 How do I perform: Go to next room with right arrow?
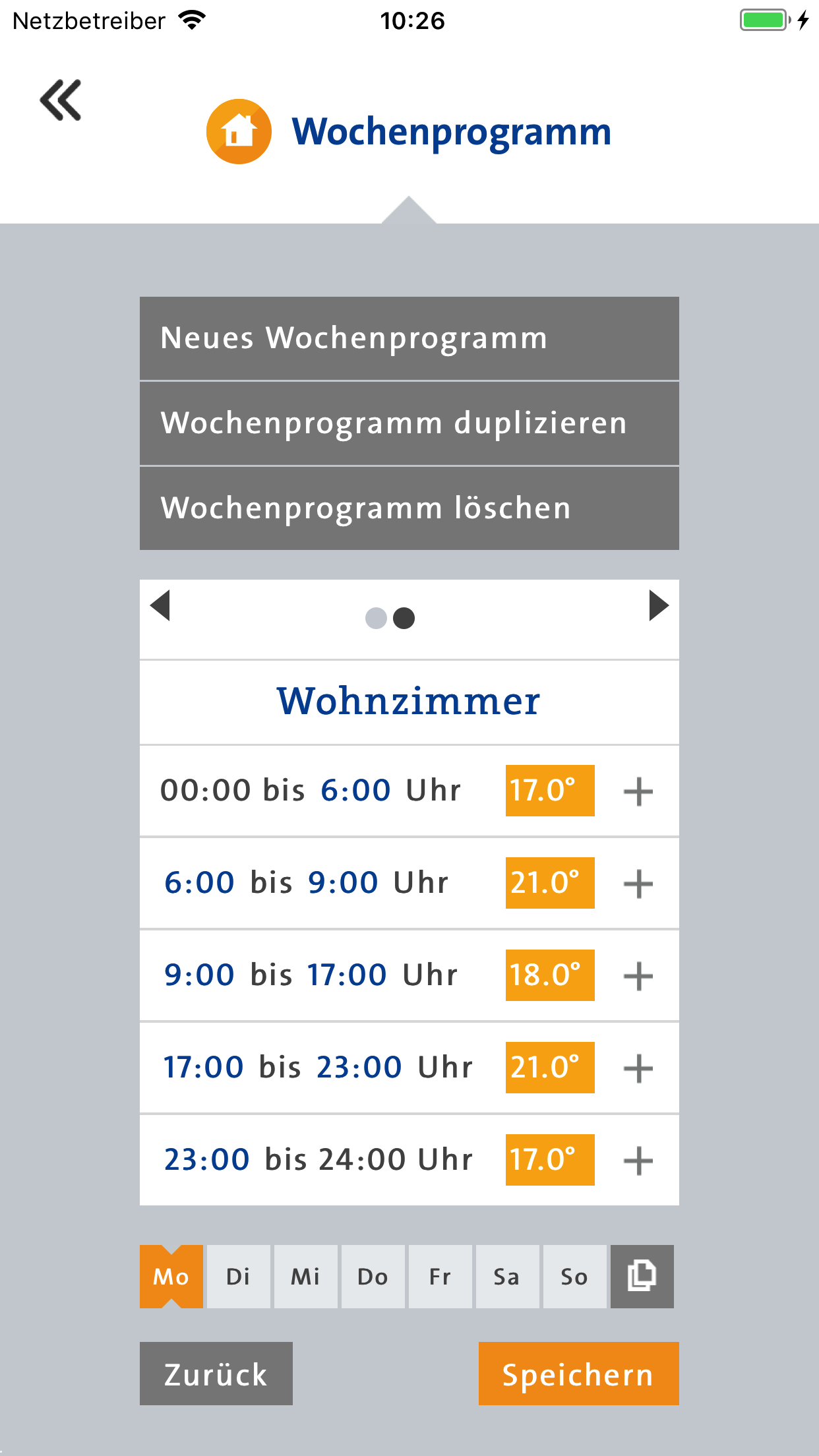click(x=659, y=605)
